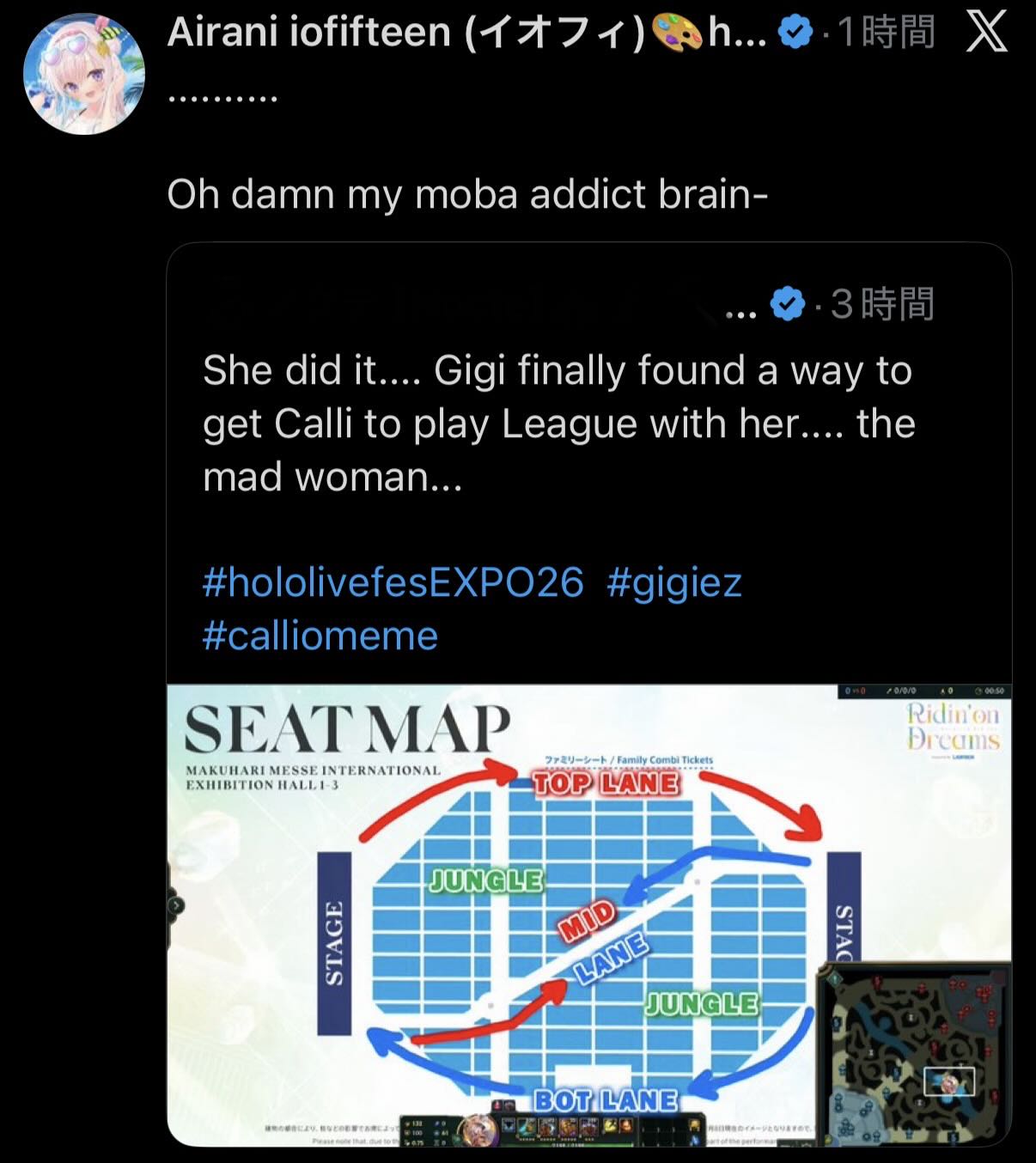
Task: View the seat map image in full
Action: tap(589, 916)
